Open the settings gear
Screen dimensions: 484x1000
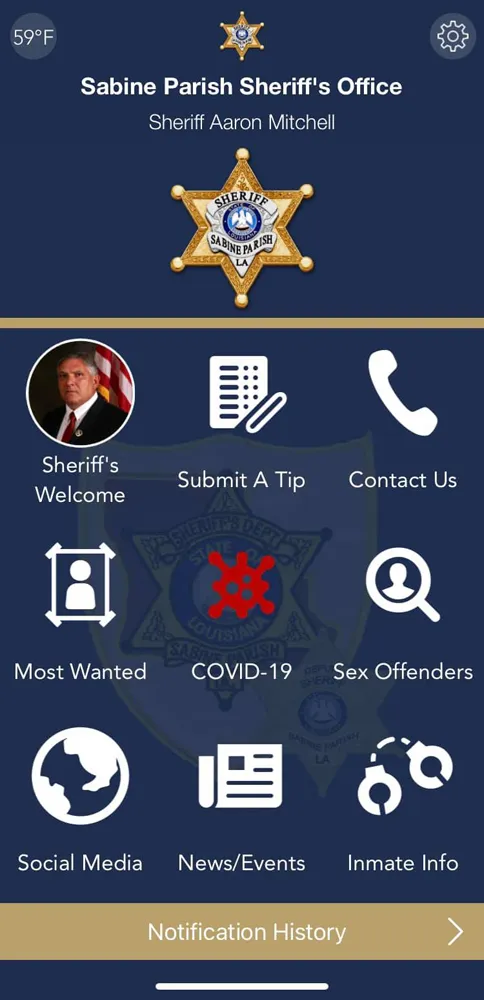pos(453,36)
